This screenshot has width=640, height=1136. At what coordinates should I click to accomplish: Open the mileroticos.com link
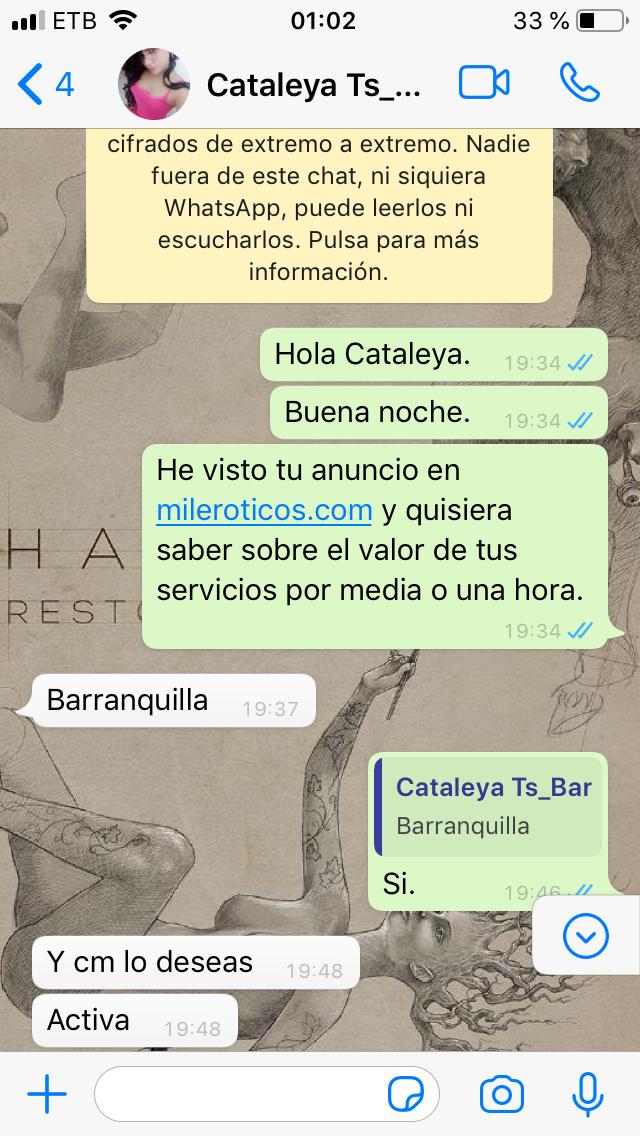pos(264,511)
